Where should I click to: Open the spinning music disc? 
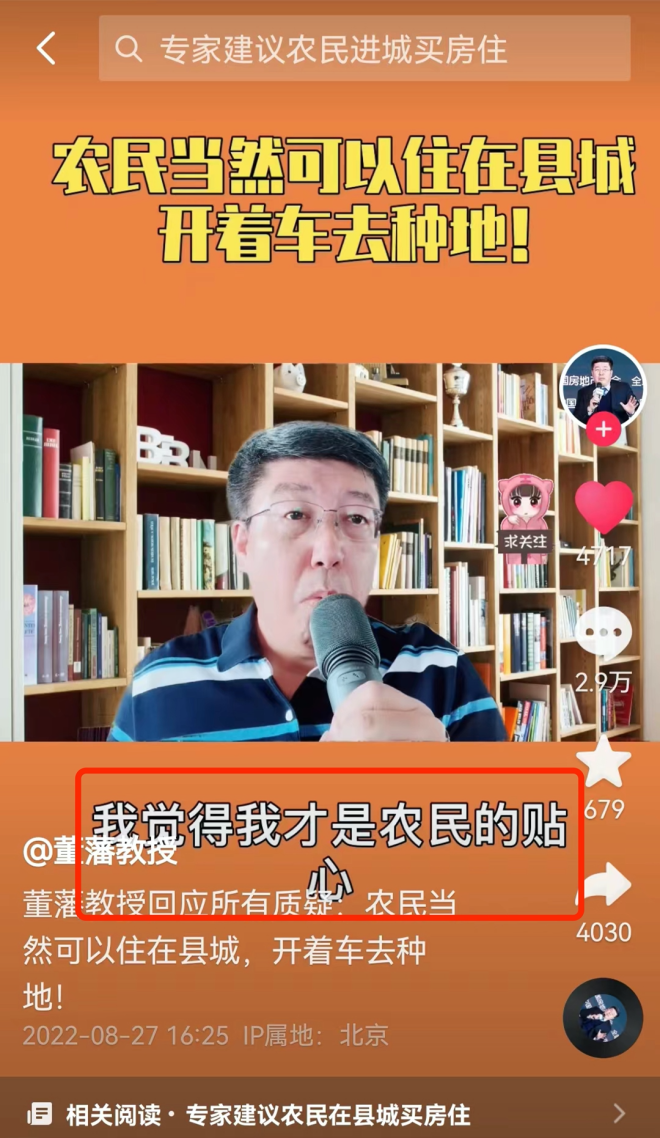coord(602,1017)
